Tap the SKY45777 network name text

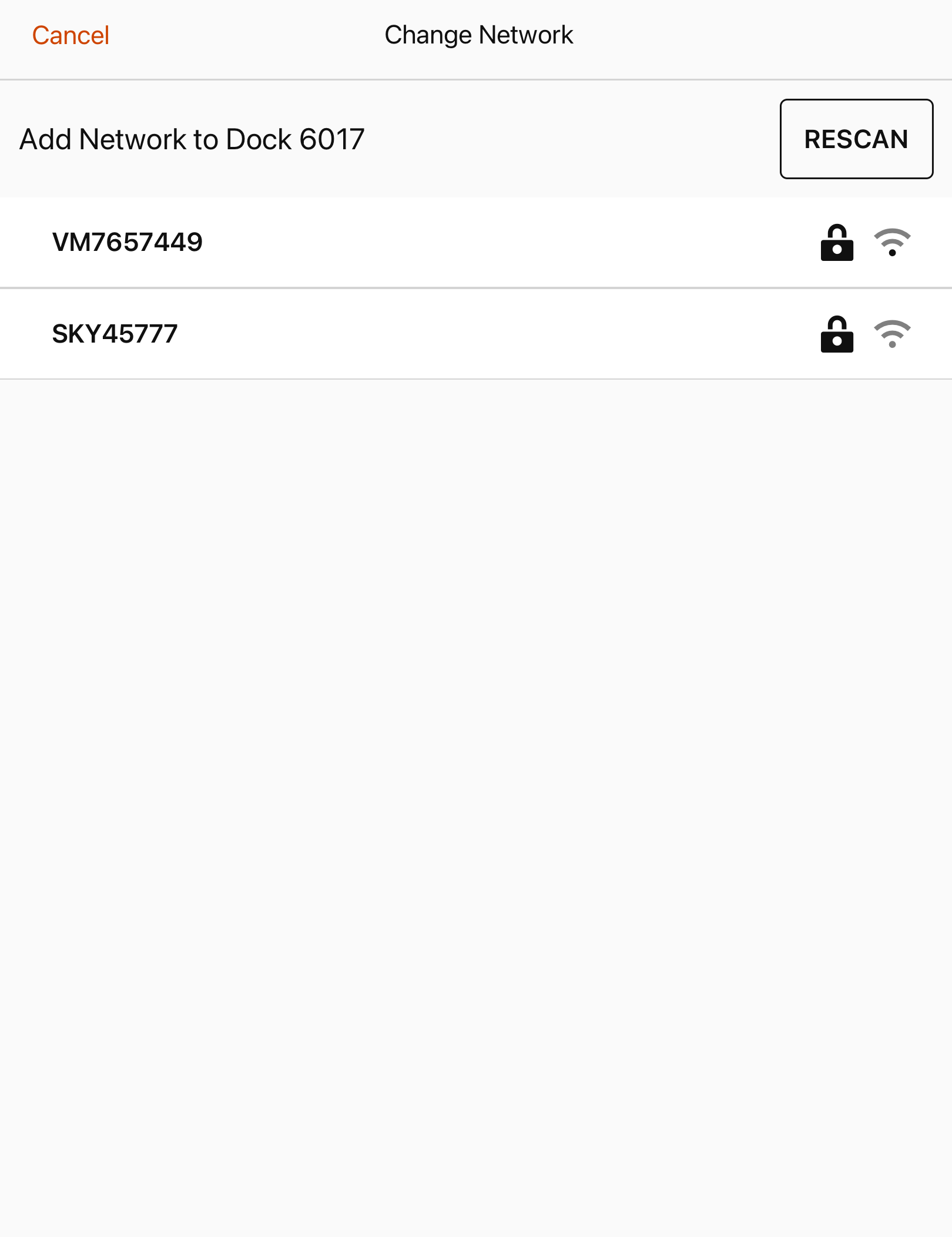113,333
